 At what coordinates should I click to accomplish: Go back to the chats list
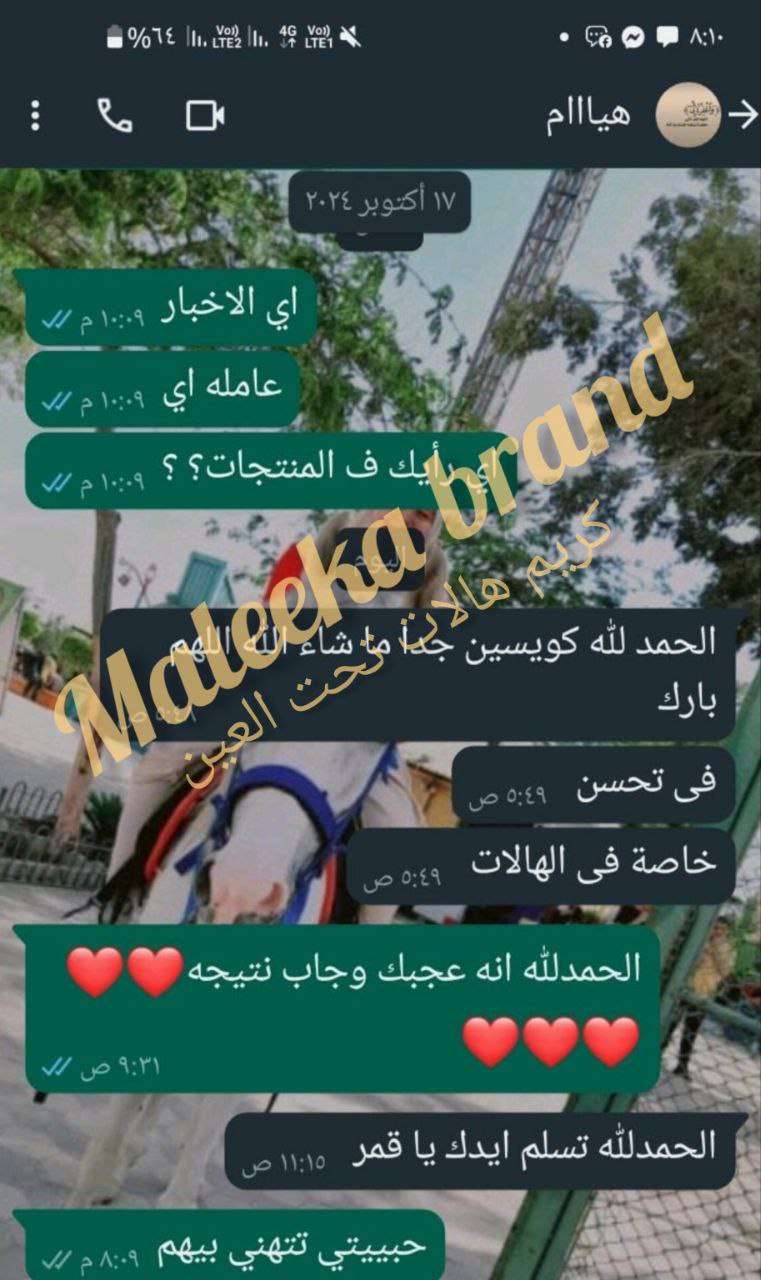pyautogui.click(x=743, y=116)
